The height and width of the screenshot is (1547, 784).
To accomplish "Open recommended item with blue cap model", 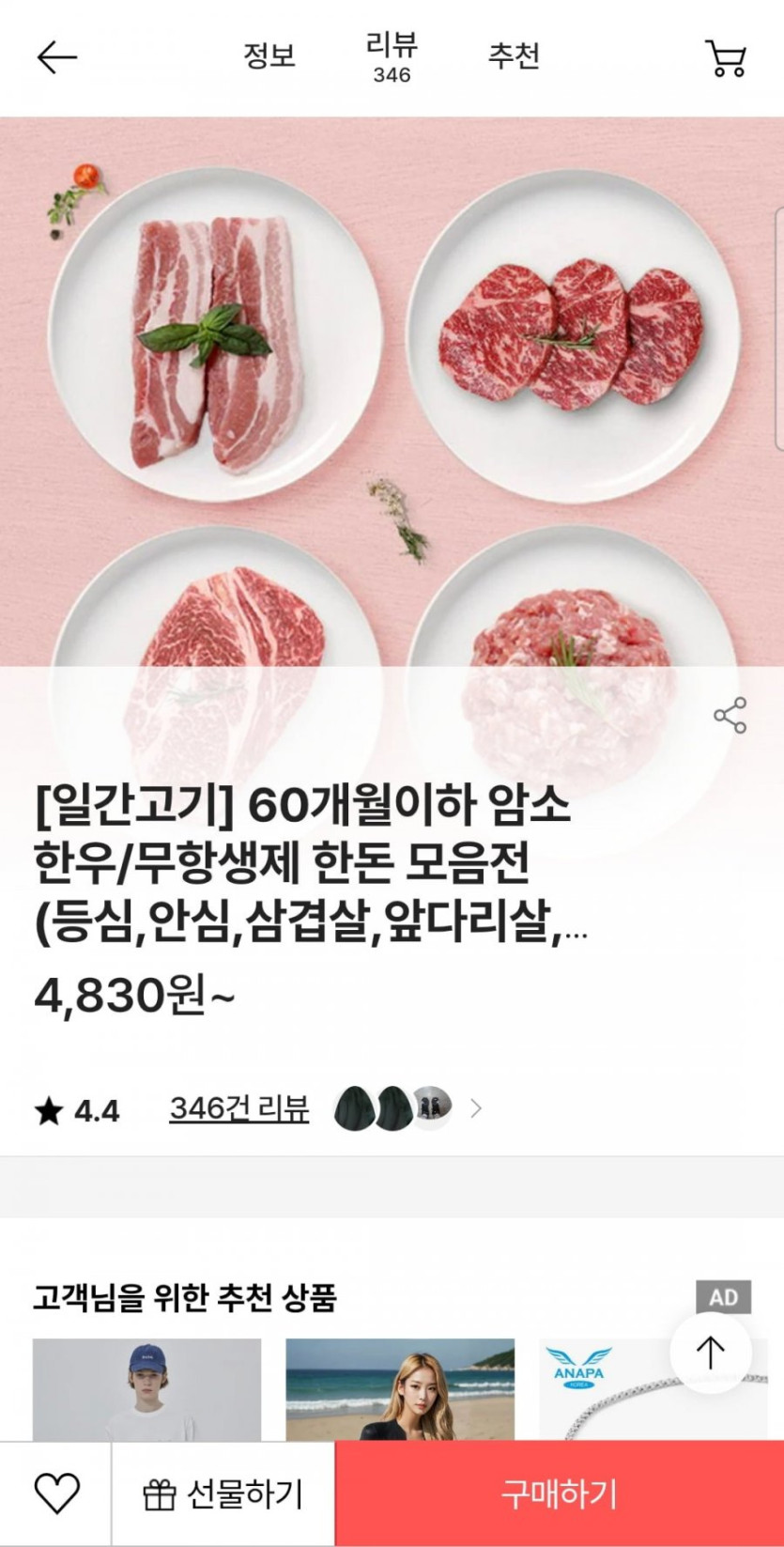I will 147,1389.
